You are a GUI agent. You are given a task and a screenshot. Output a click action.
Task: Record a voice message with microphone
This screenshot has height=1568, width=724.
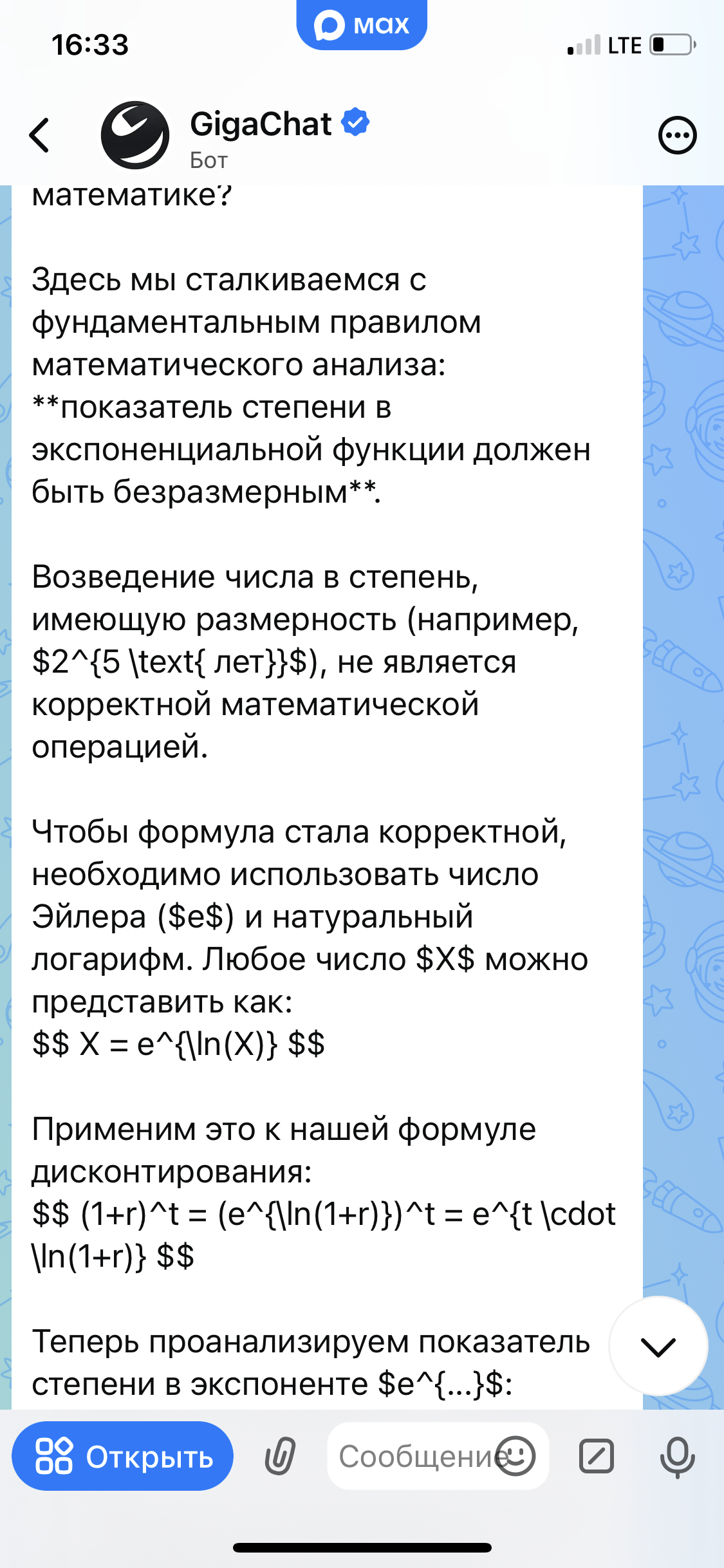click(677, 1457)
